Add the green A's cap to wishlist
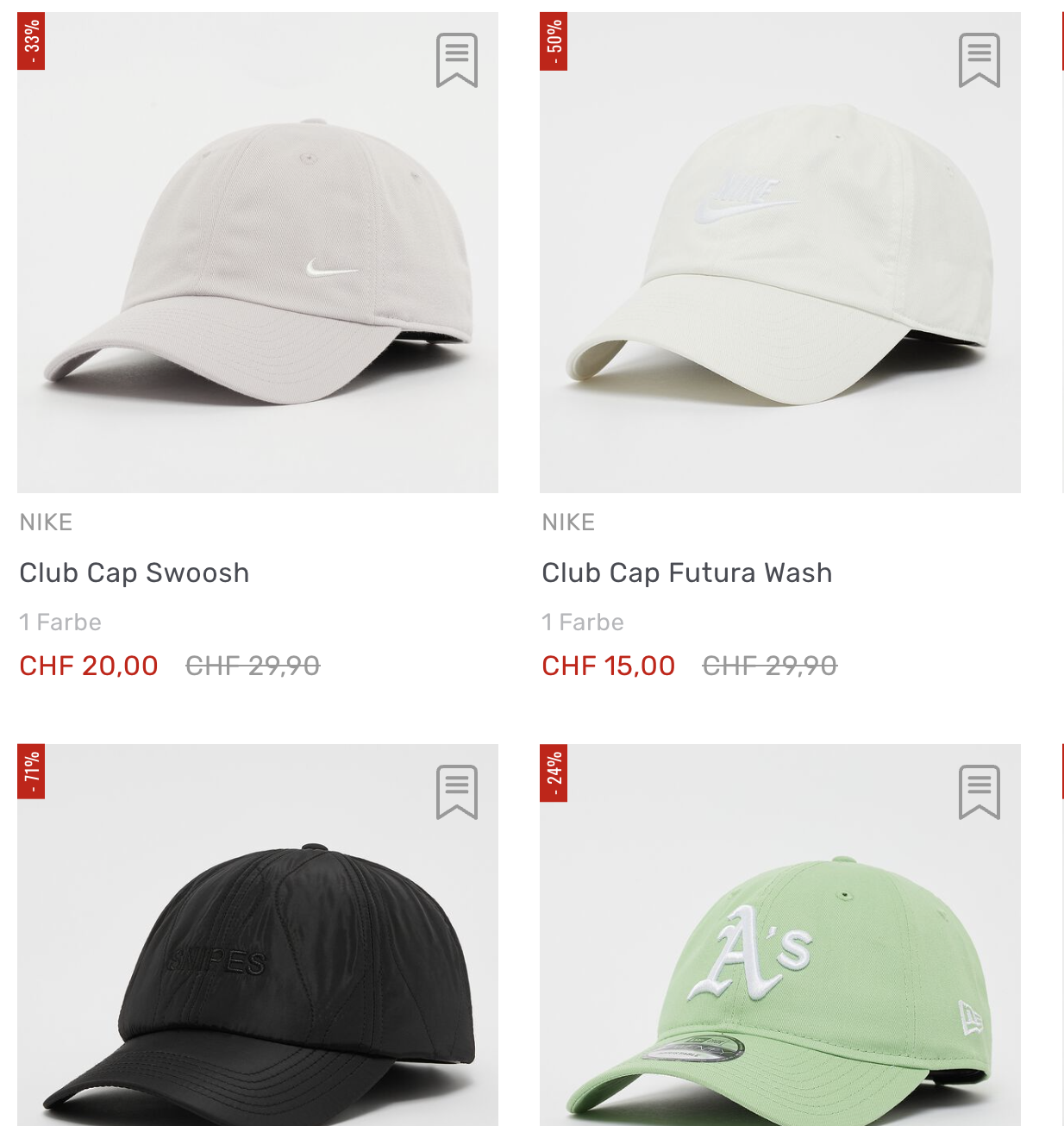1064x1126 pixels. [979, 791]
